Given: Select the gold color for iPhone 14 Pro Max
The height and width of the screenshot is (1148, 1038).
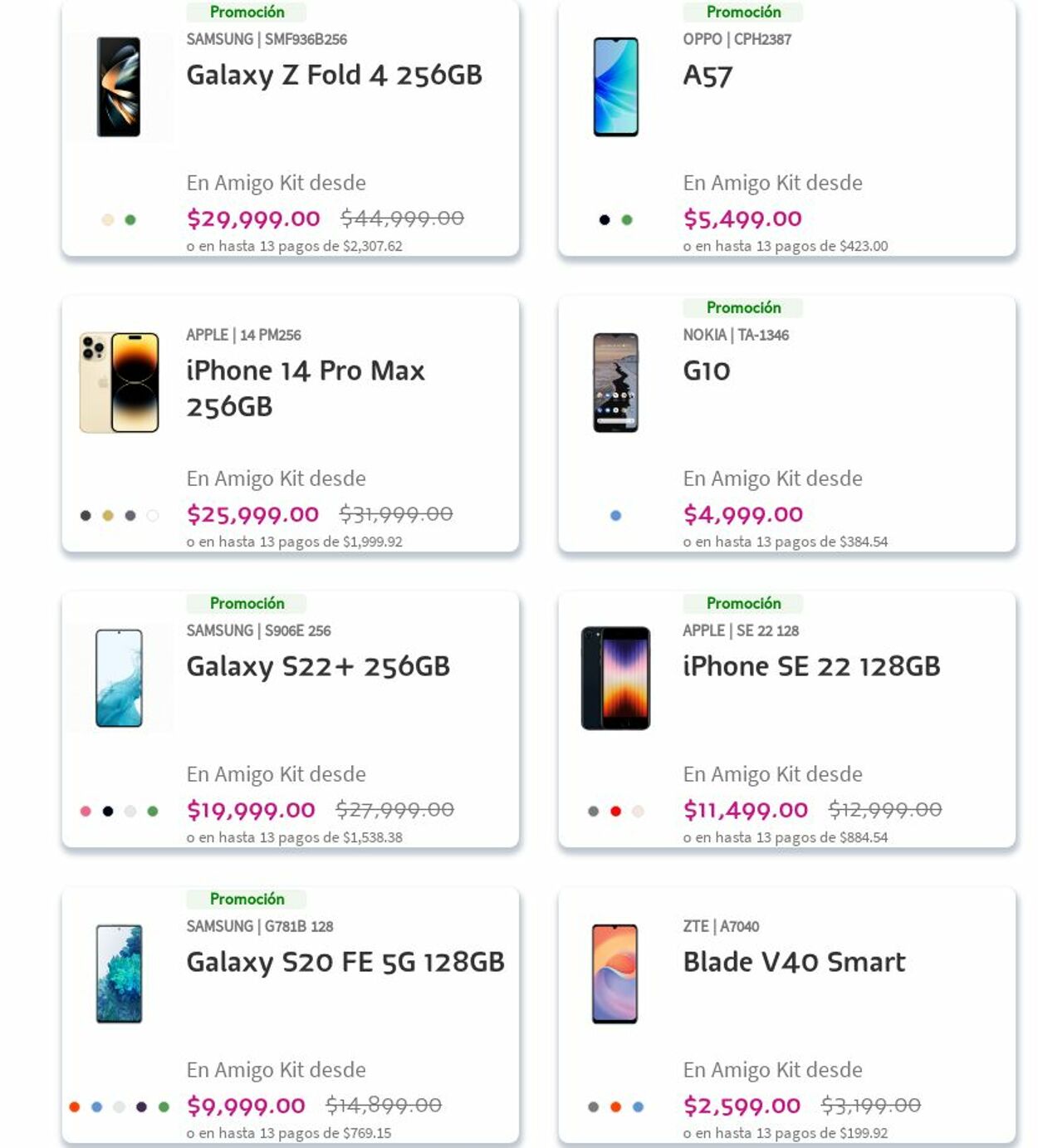Looking at the screenshot, I should pyautogui.click(x=106, y=514).
